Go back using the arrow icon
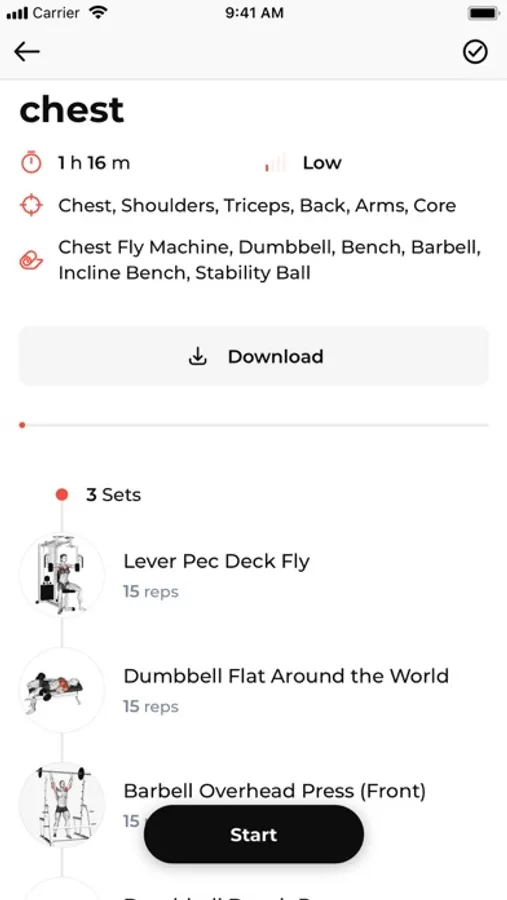This screenshot has width=507, height=900. [27, 52]
